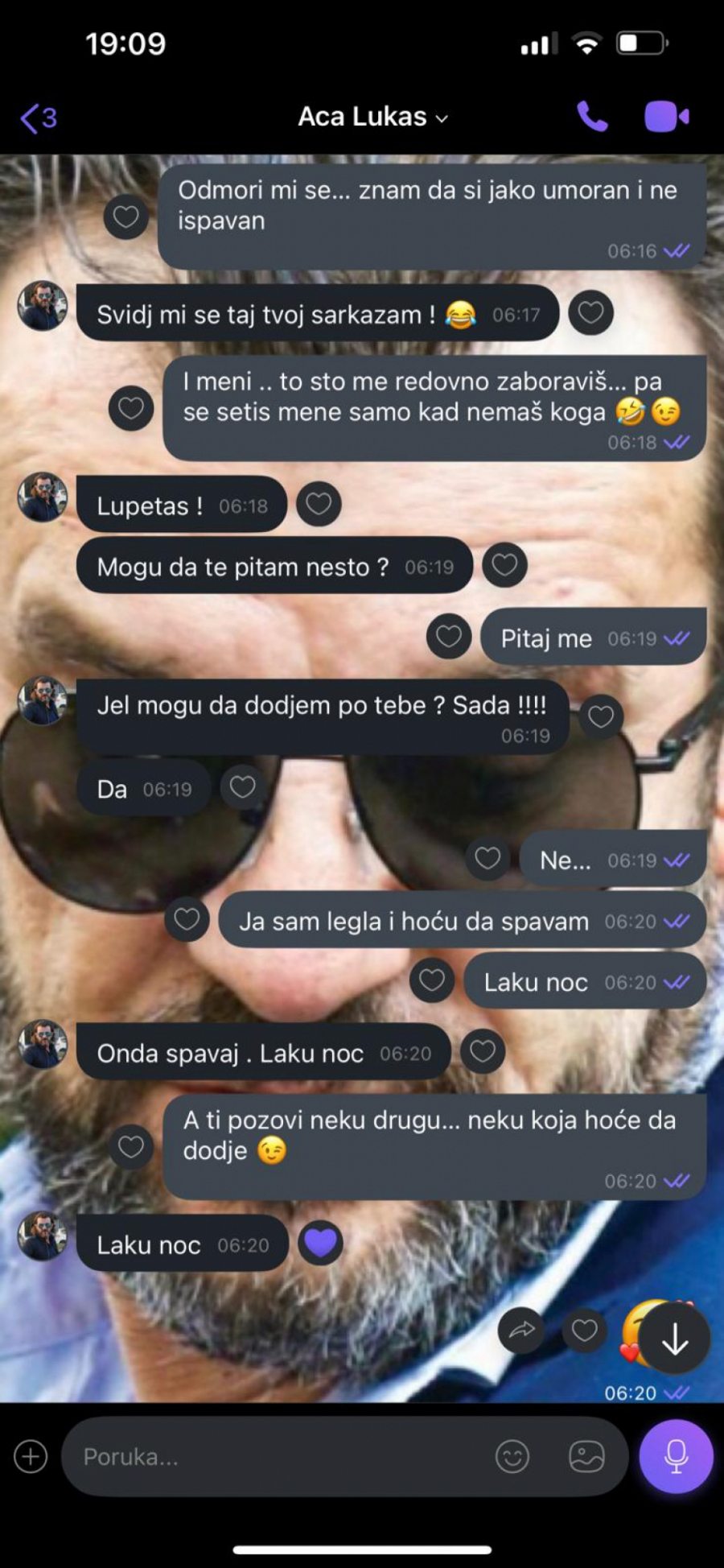Open Aca Lukas chat info dropdown

(x=372, y=118)
